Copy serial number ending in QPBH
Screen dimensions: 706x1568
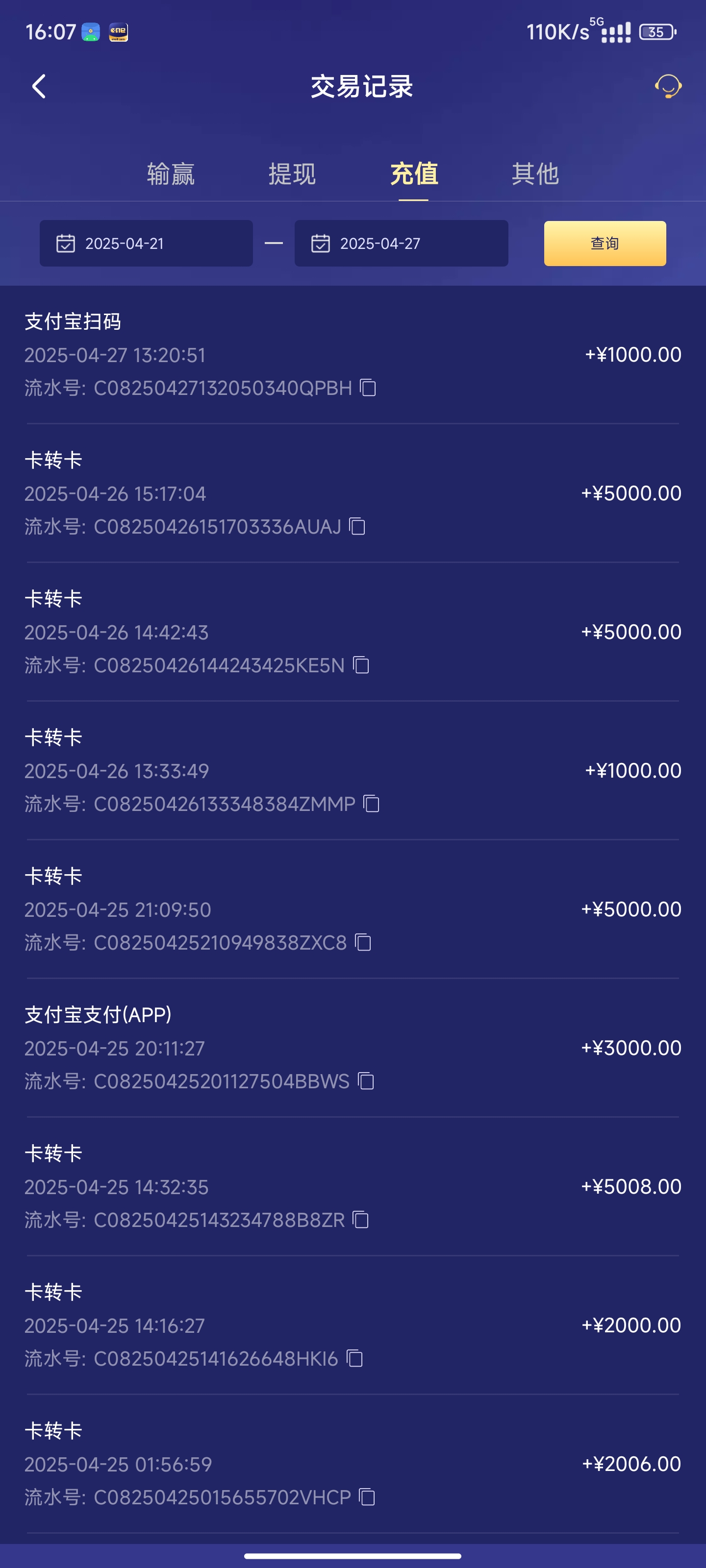pyautogui.click(x=368, y=388)
